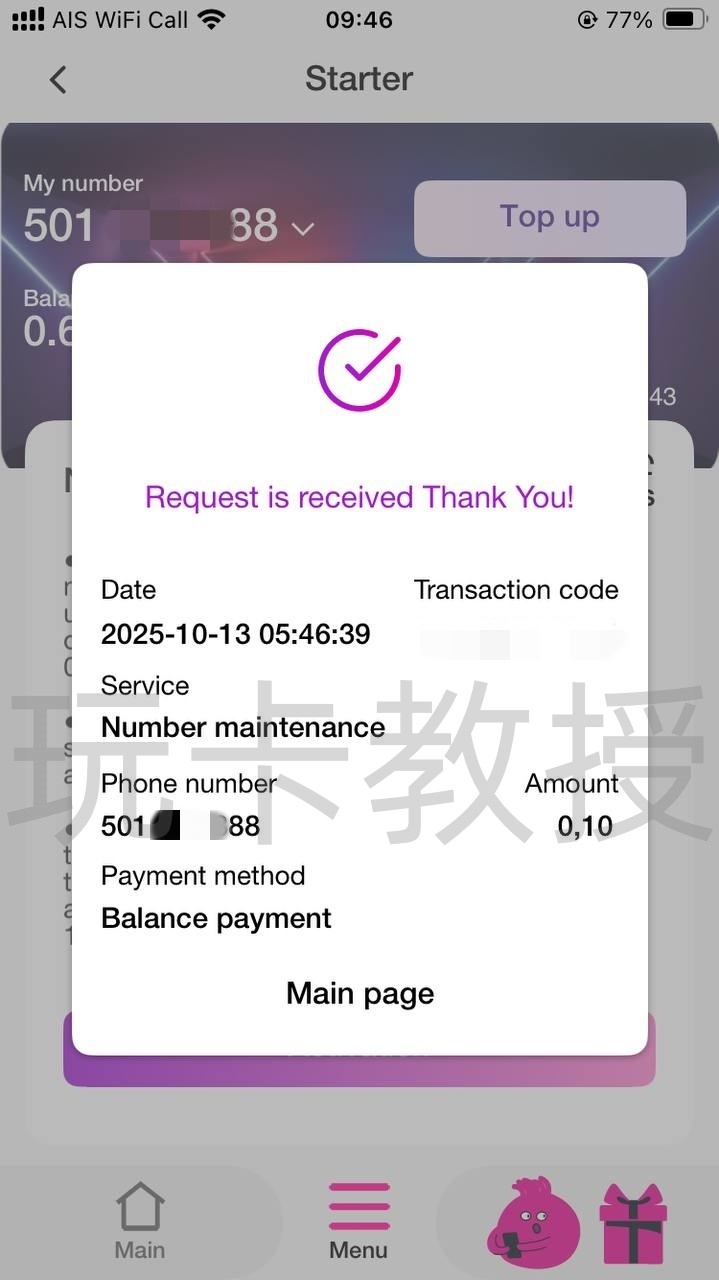Screen dimensions: 719x1280
Task: Tap Main page in the confirmation dialog
Action: (x=360, y=994)
